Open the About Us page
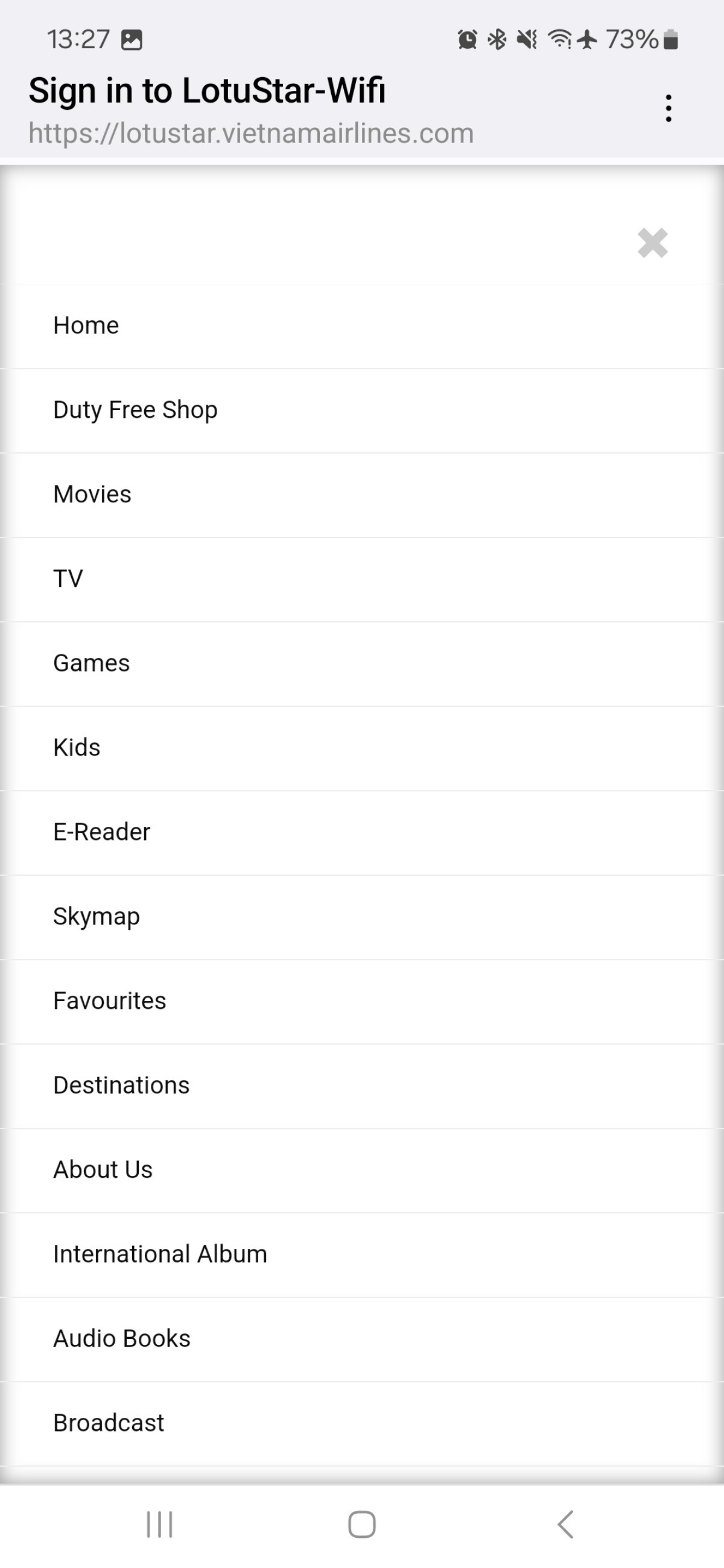 (103, 1170)
